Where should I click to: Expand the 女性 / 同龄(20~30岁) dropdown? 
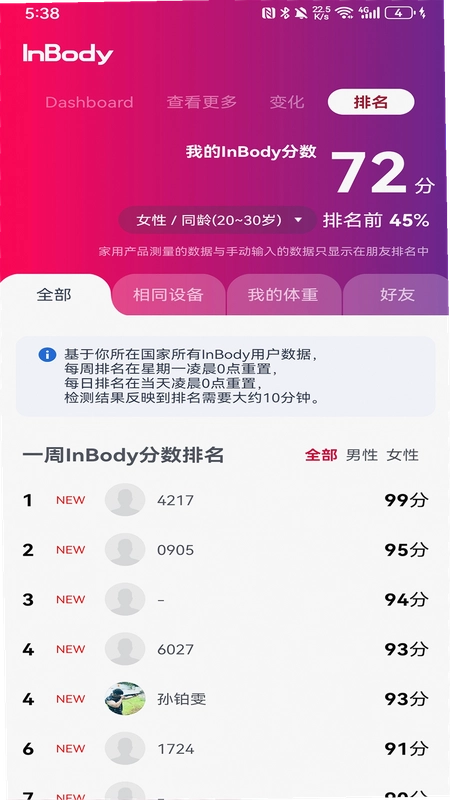(218, 220)
